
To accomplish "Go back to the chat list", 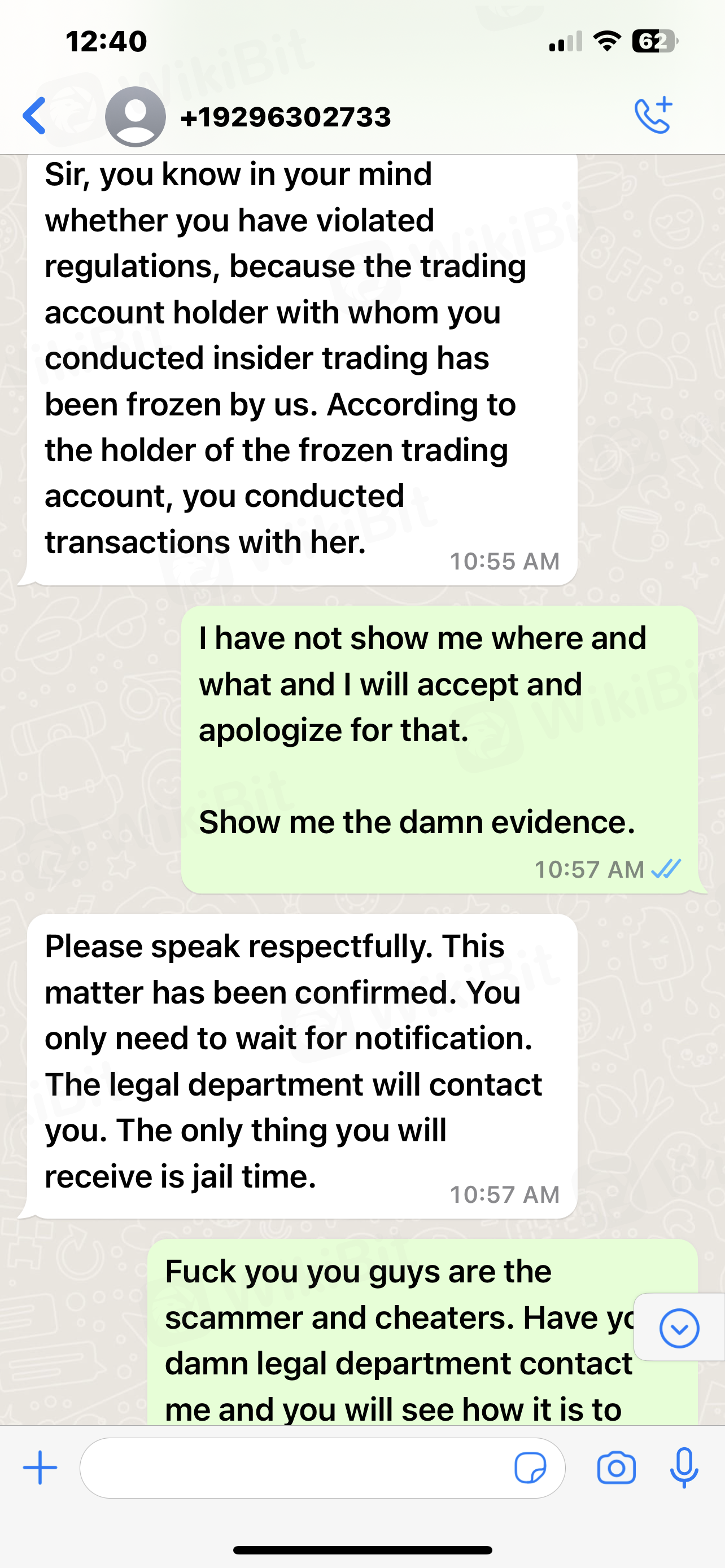I will 34,116.
